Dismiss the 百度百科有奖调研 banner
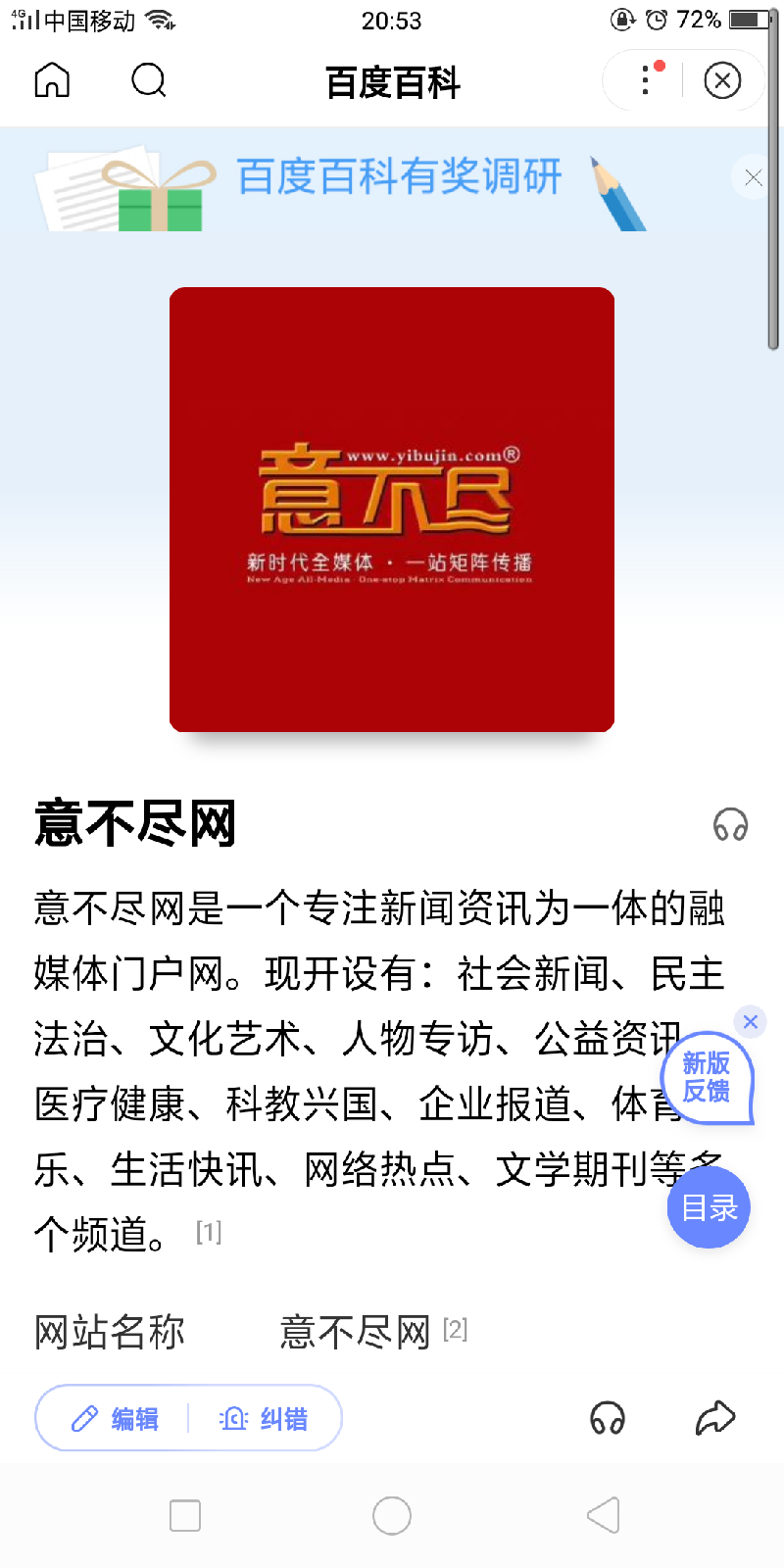The height and width of the screenshot is (1568, 784). click(752, 177)
